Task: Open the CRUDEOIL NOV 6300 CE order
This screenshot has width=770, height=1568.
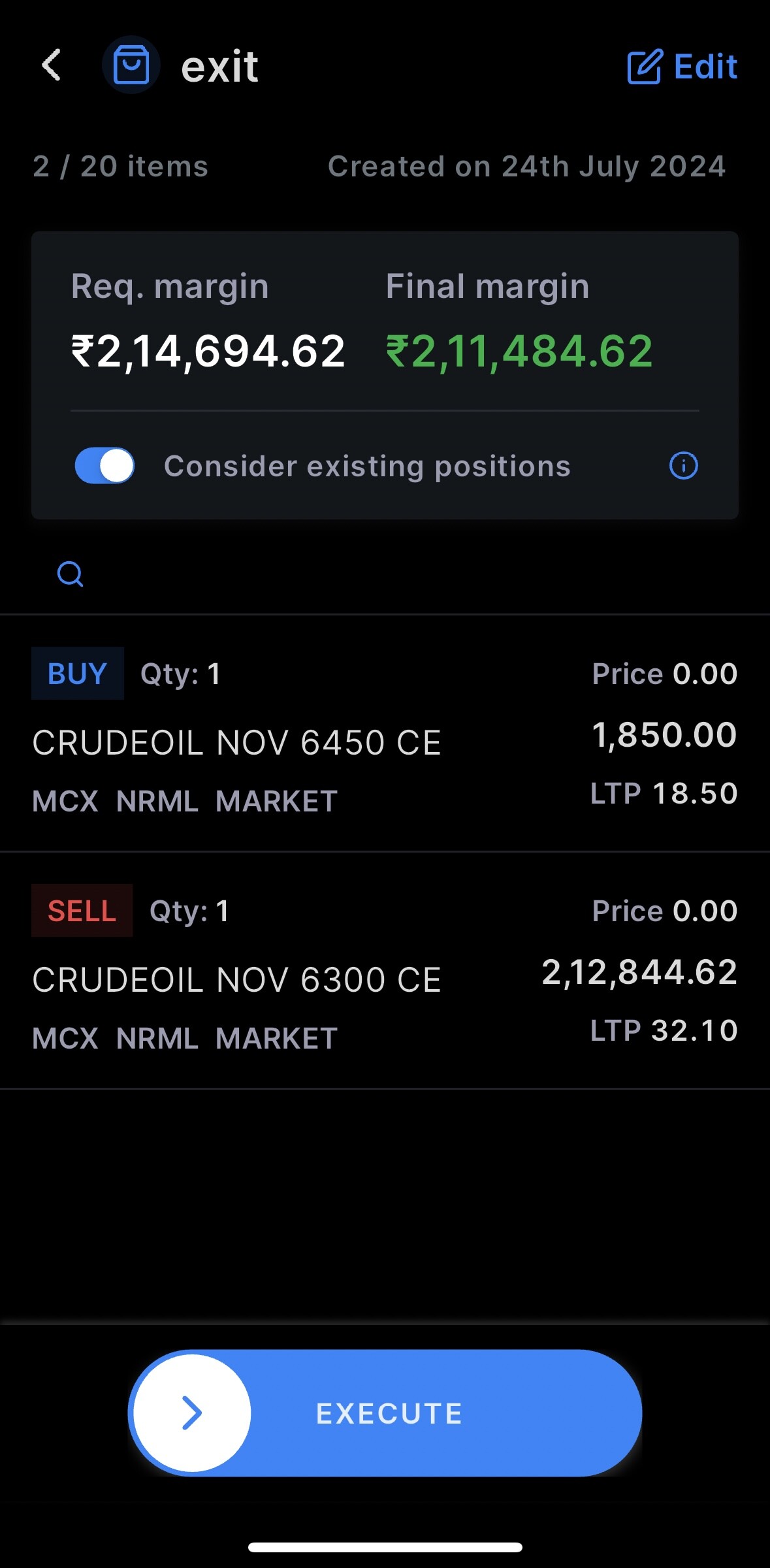Action: [x=385, y=970]
